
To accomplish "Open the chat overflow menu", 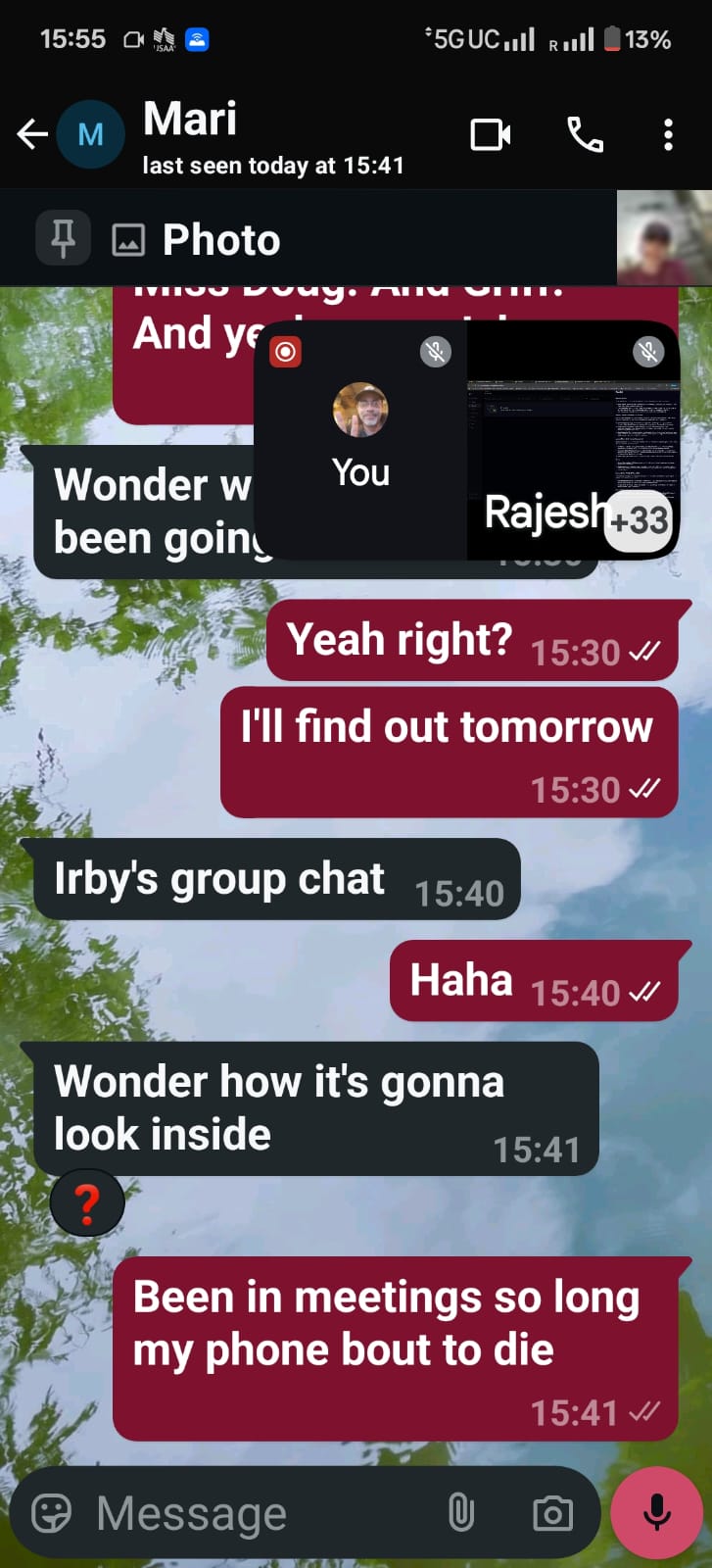I will [668, 134].
